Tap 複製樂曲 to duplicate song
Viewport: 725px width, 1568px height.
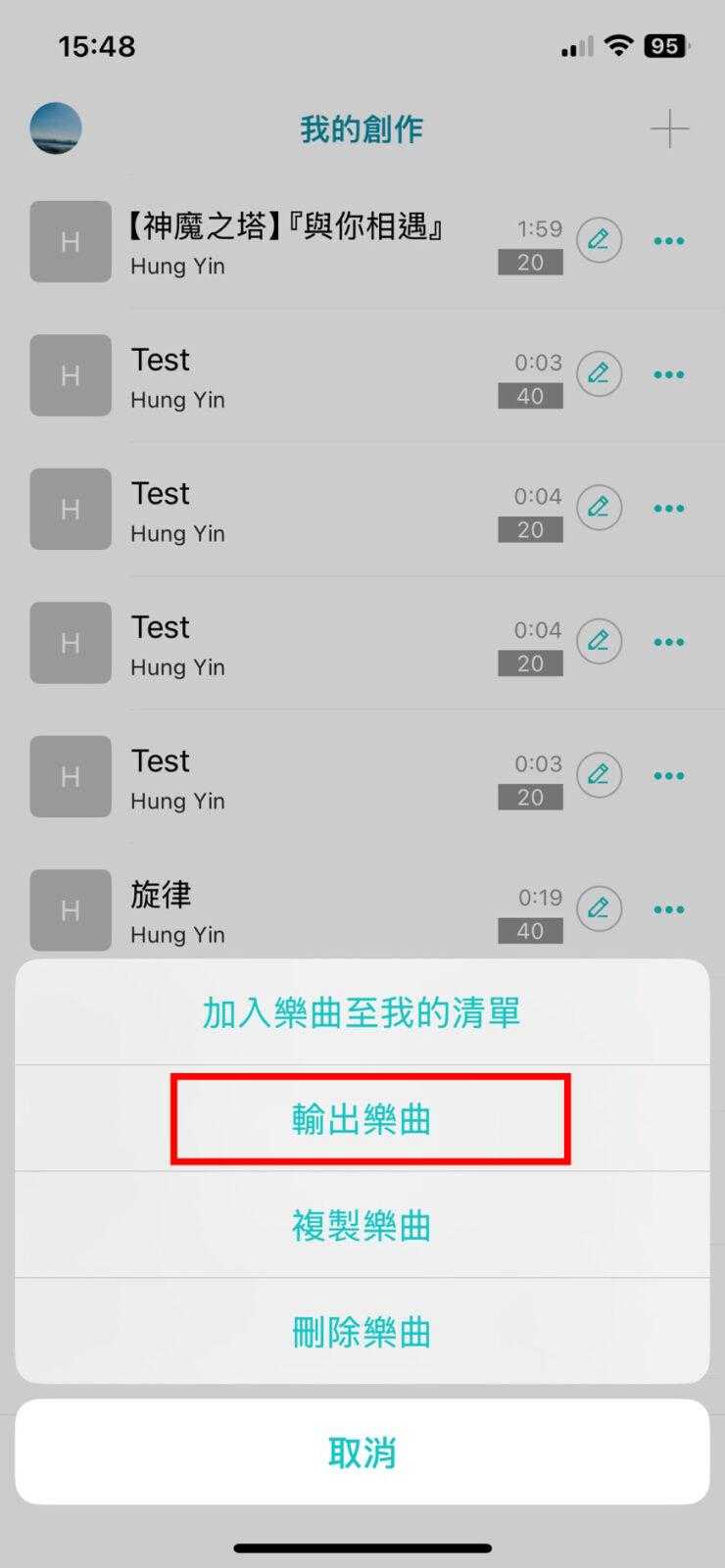click(x=362, y=1225)
